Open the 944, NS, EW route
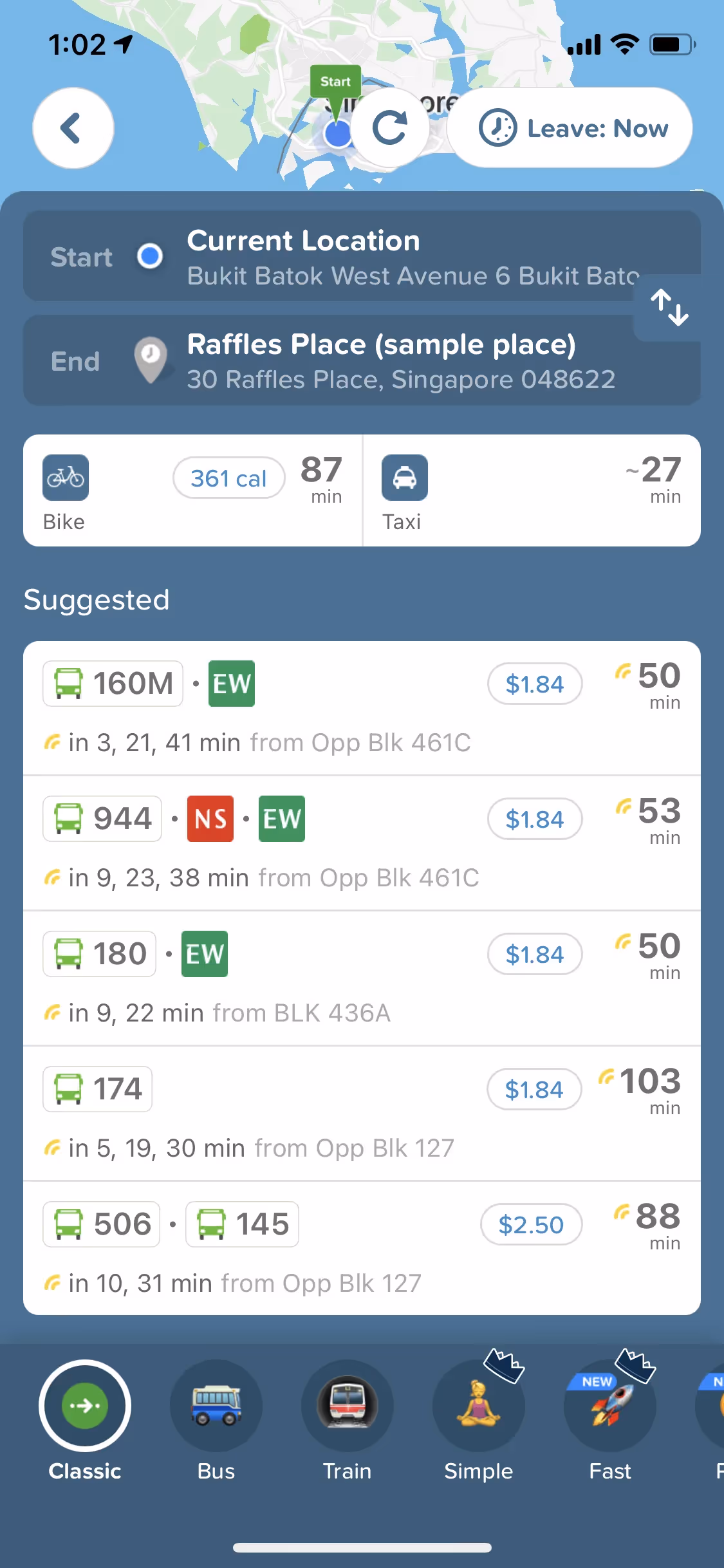The image size is (724, 1568). click(362, 843)
